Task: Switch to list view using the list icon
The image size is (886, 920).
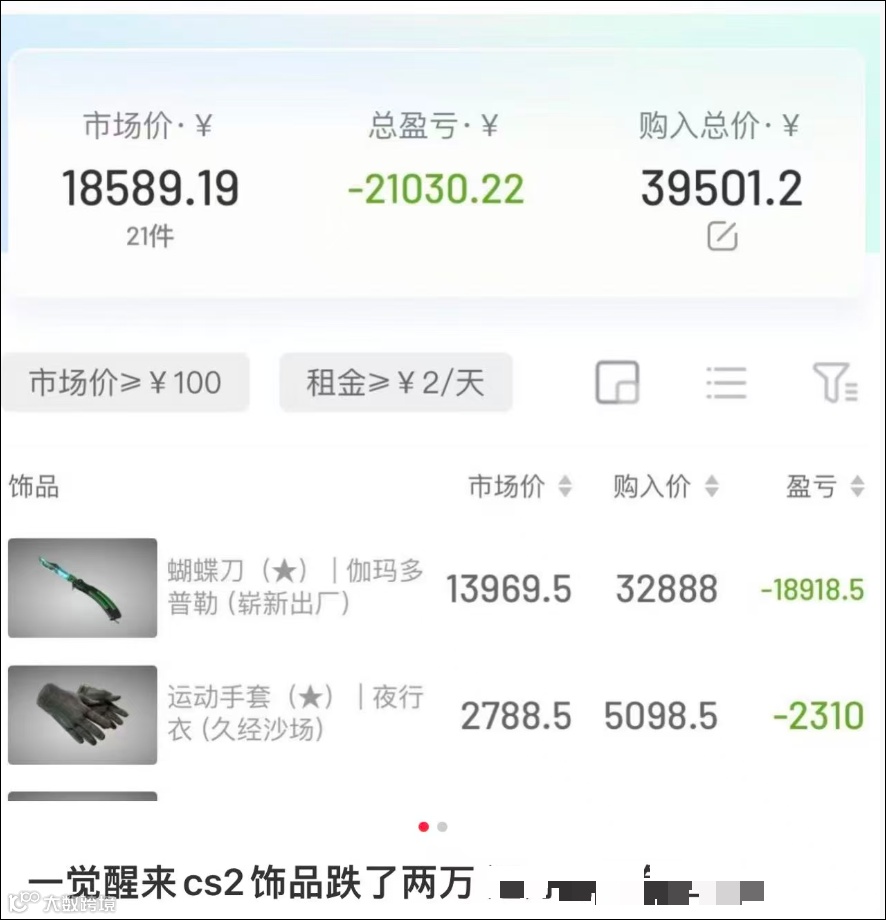Action: tap(727, 382)
